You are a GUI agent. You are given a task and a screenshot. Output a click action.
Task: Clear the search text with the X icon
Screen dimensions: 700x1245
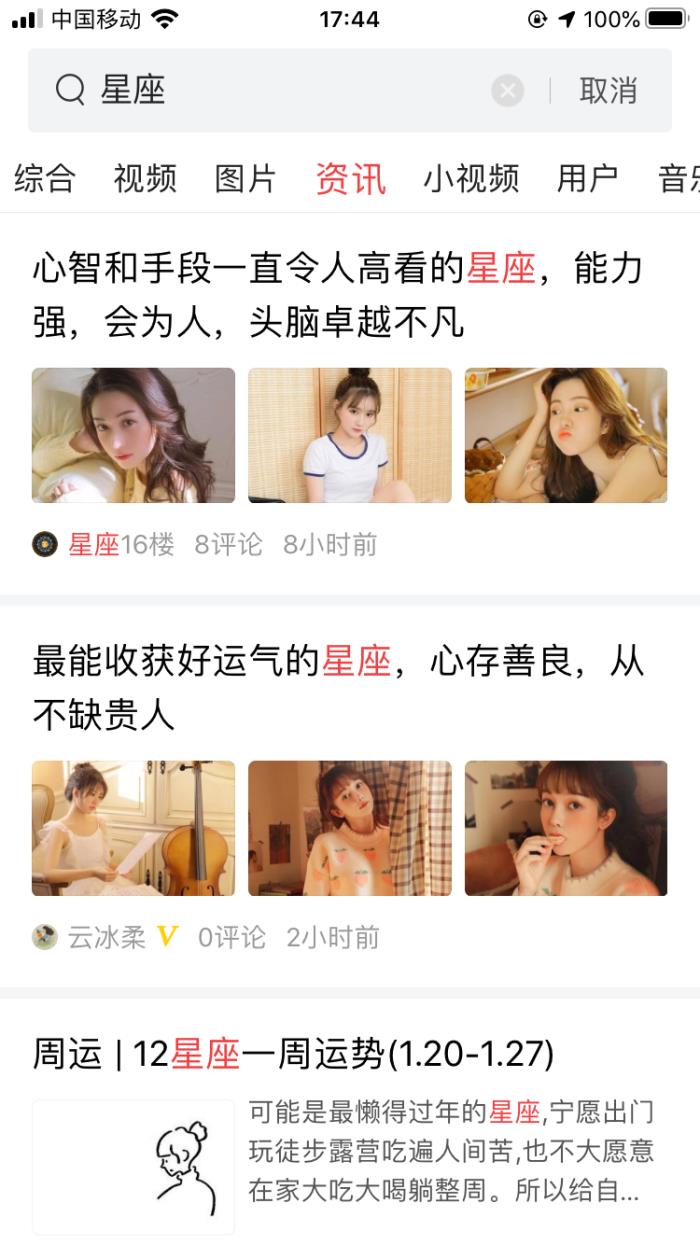507,91
